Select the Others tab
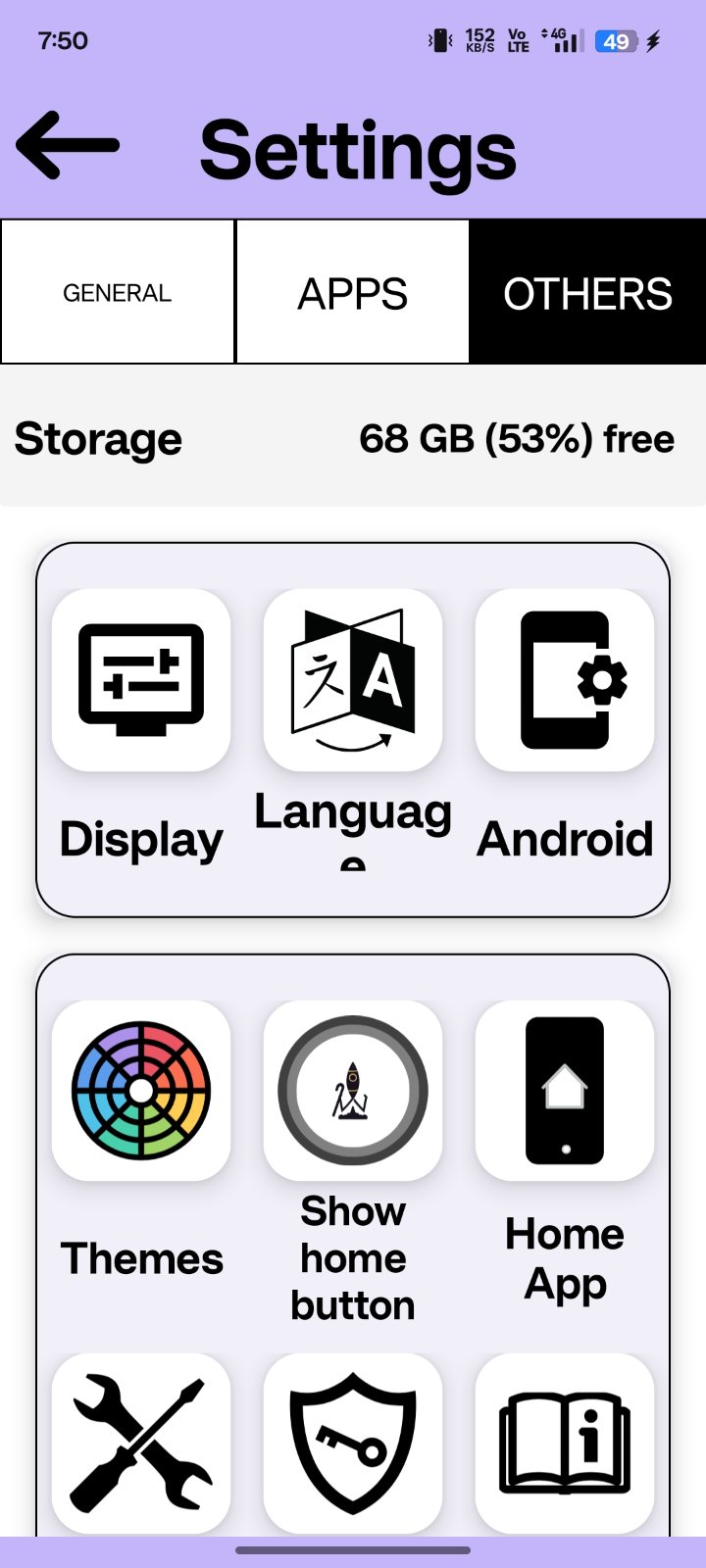The width and height of the screenshot is (706, 1568). pos(587,292)
